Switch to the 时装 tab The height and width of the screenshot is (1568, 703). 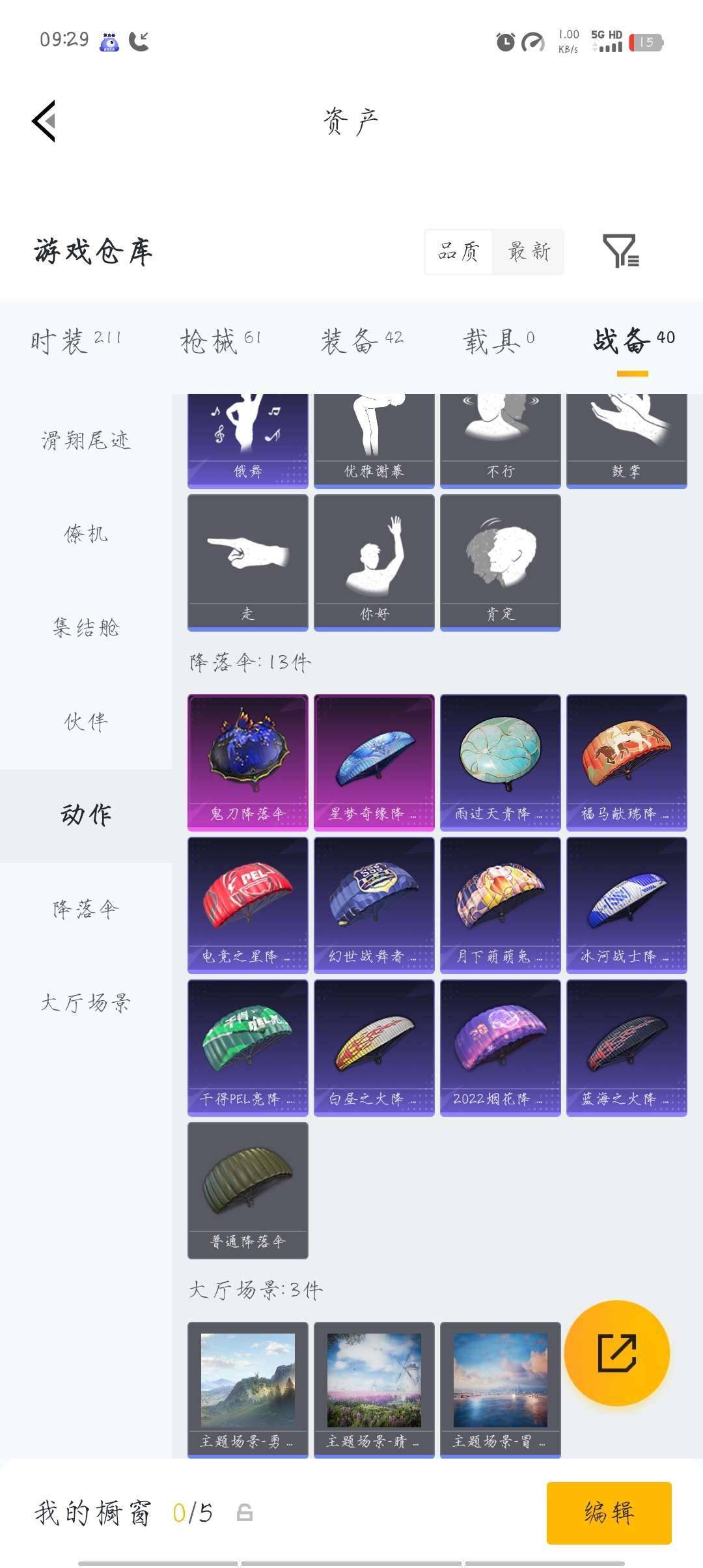coord(76,341)
